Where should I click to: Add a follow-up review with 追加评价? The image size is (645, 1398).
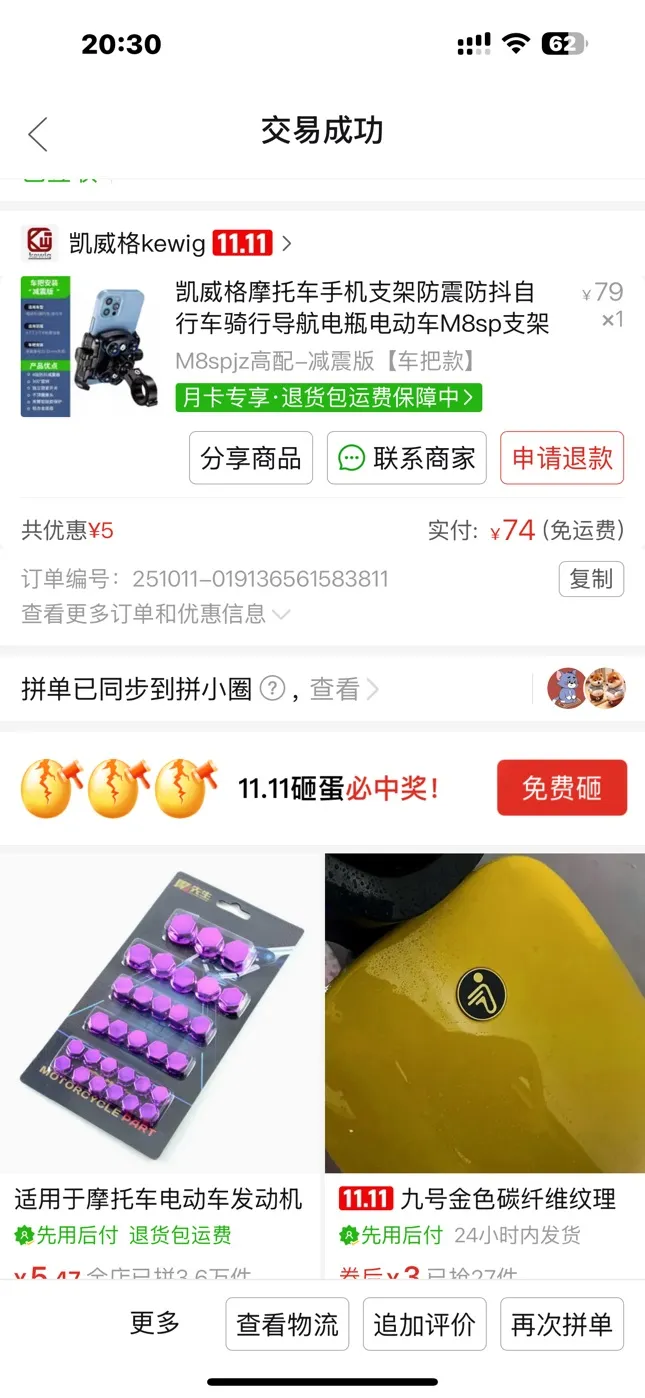click(424, 1325)
